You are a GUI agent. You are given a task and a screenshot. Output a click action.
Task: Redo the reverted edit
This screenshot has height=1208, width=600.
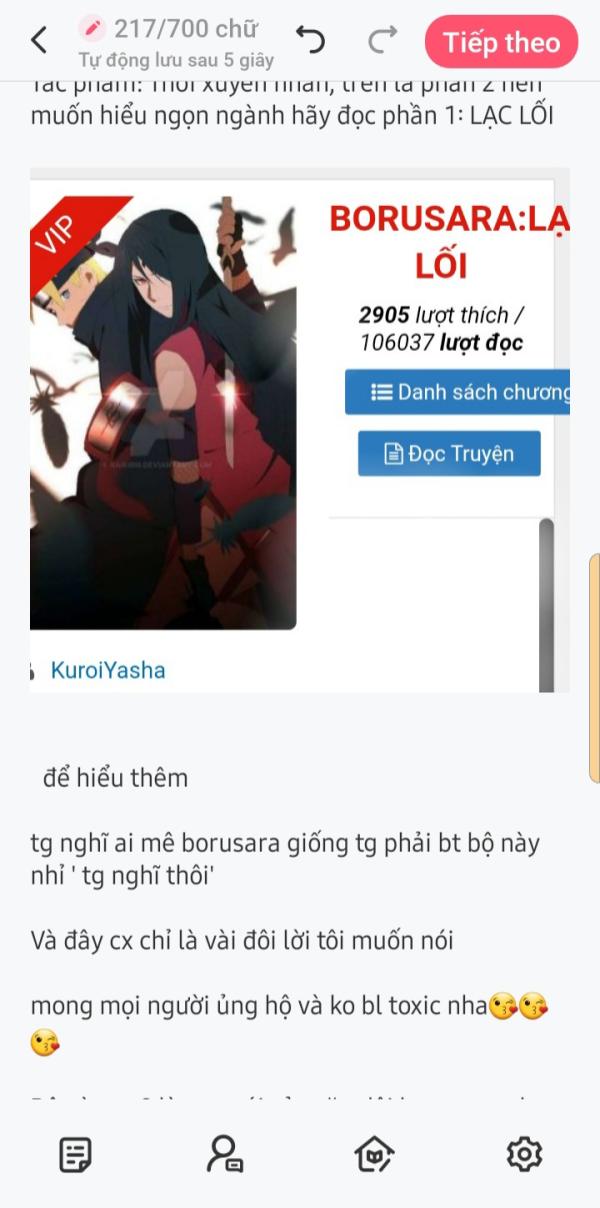[382, 41]
